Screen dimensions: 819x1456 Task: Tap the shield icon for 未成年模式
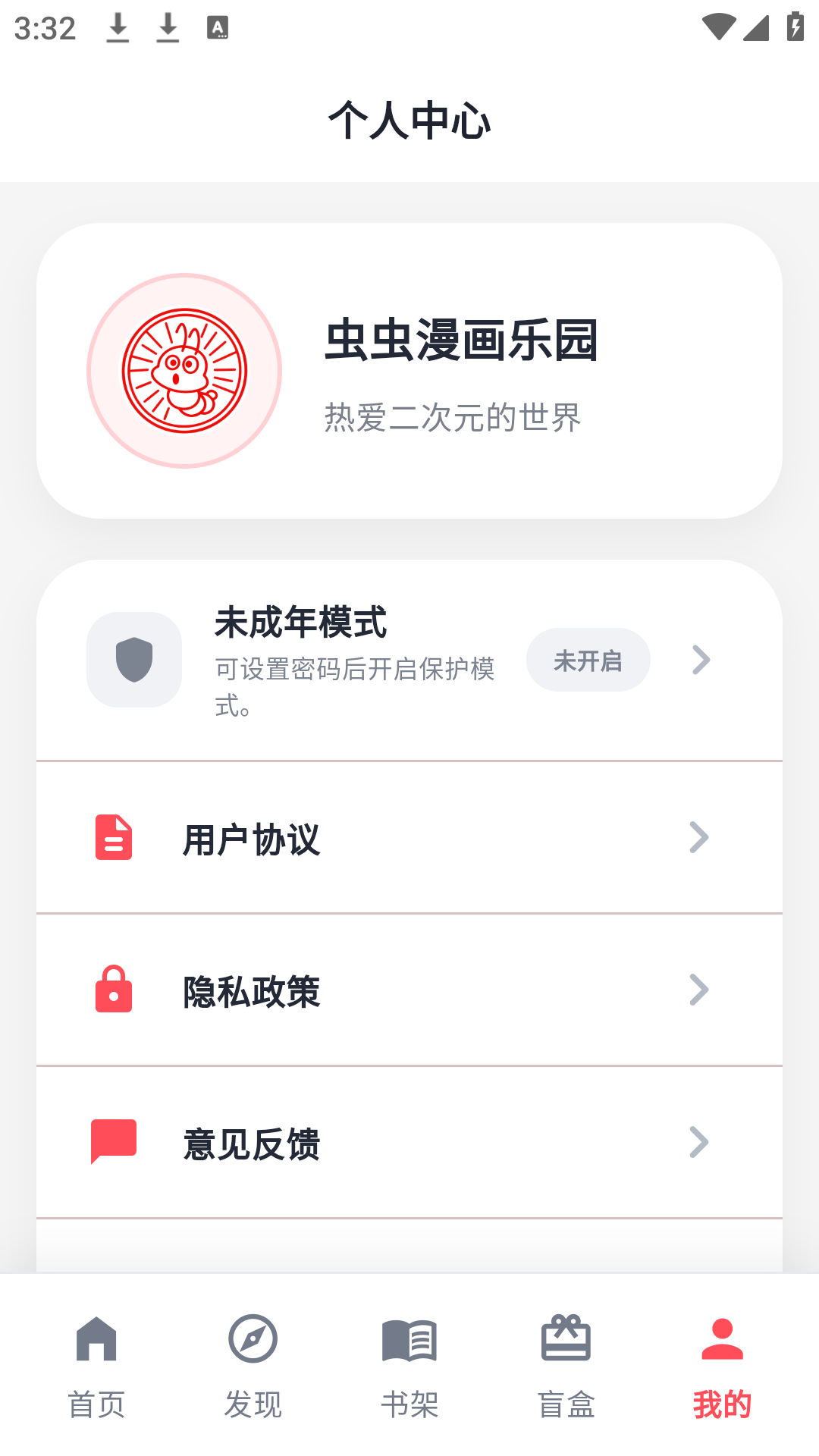click(x=133, y=659)
